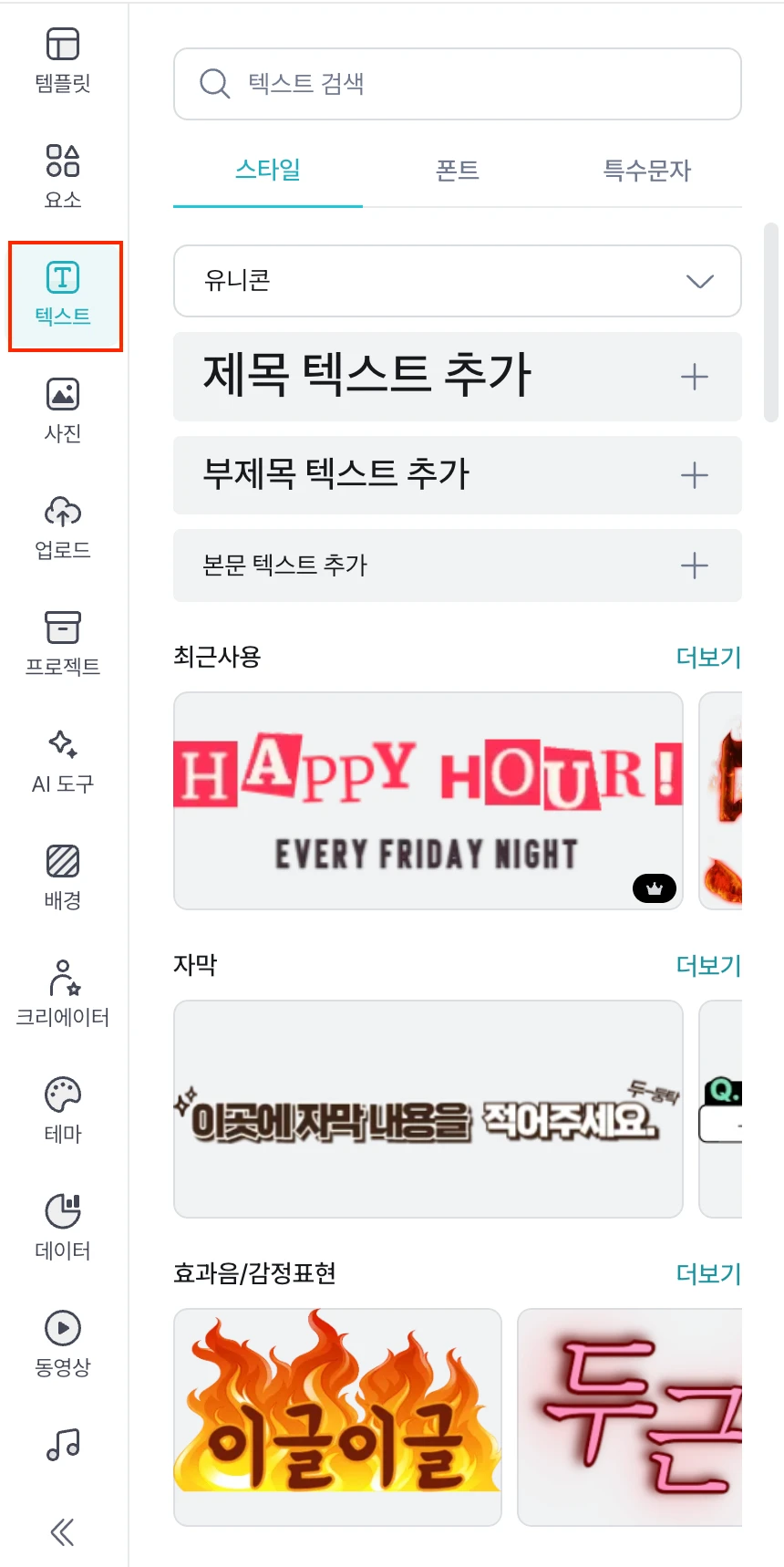
Task: Select 사진 in the sidebar
Action: pyautogui.click(x=63, y=410)
